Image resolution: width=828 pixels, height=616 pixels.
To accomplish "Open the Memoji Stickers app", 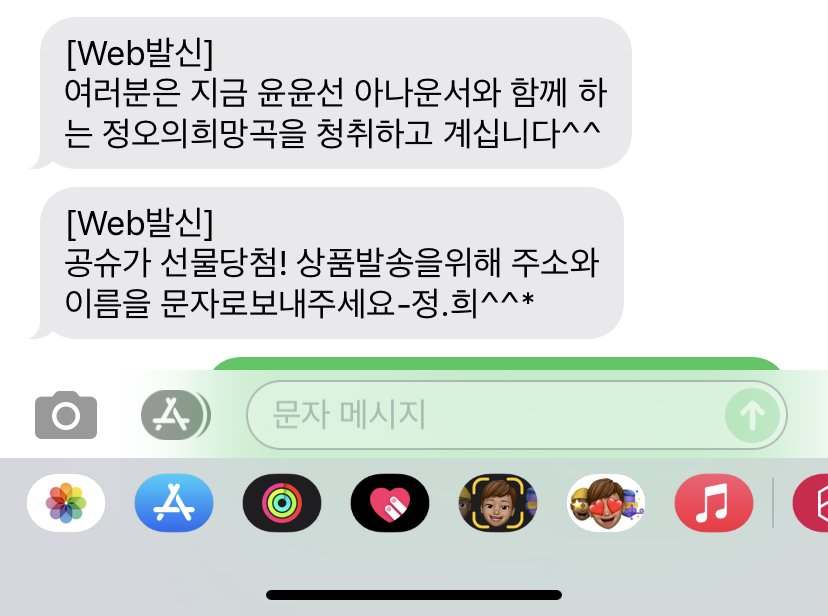I will point(606,503).
